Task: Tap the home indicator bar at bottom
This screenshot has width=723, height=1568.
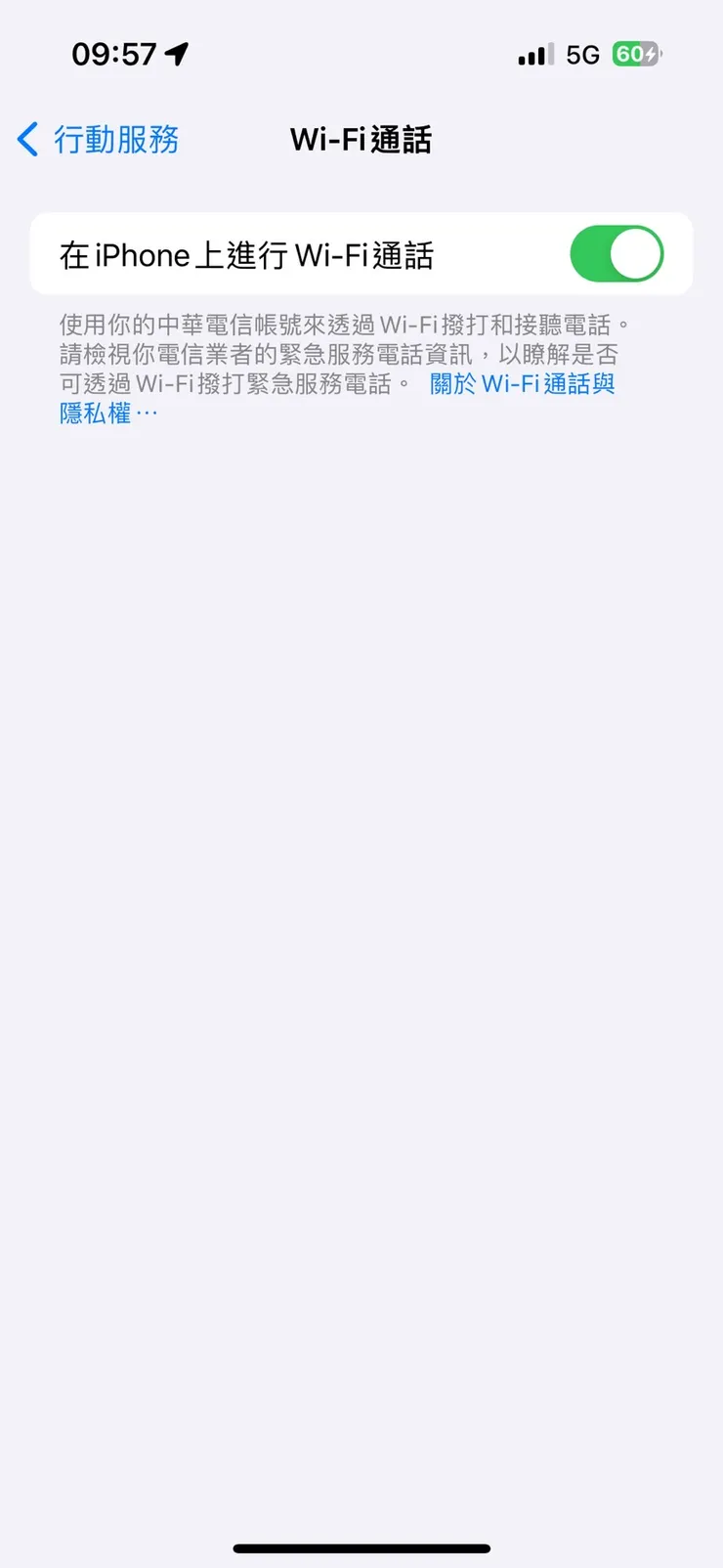Action: click(361, 1548)
